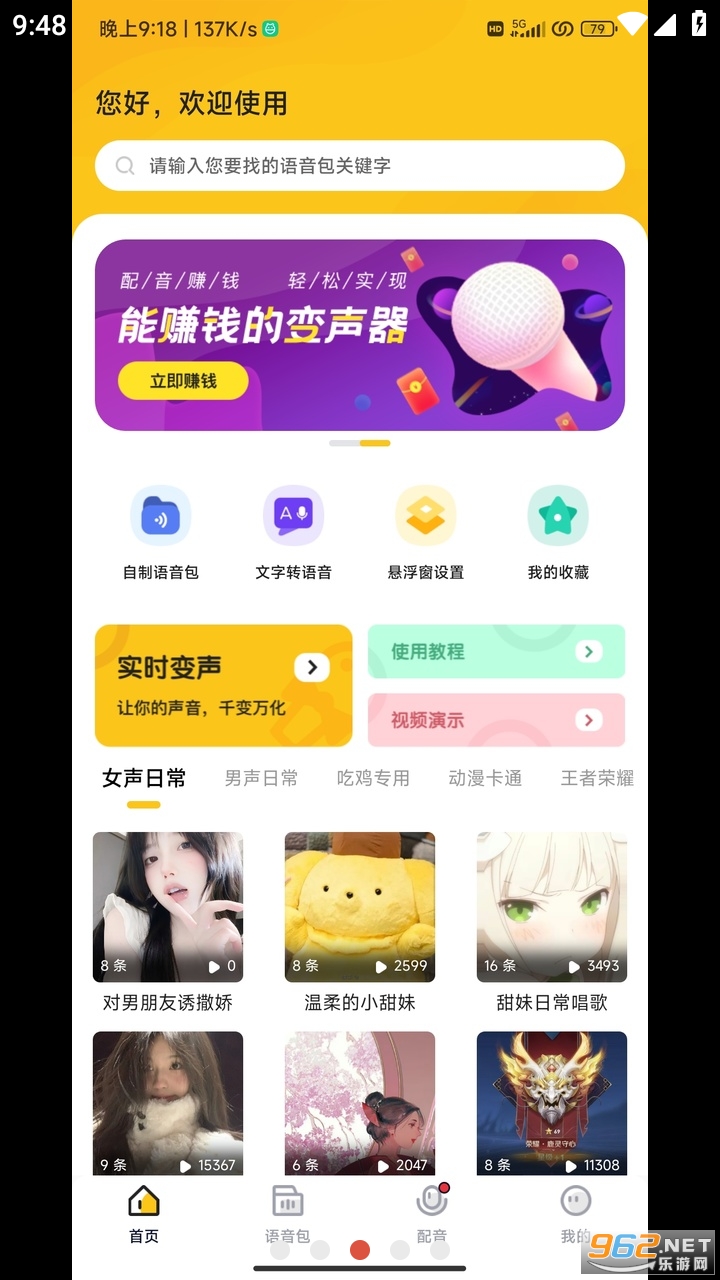Viewport: 720px width, 1280px height.
Task: Switch to the 动漫卡通 category
Action: coord(485,778)
